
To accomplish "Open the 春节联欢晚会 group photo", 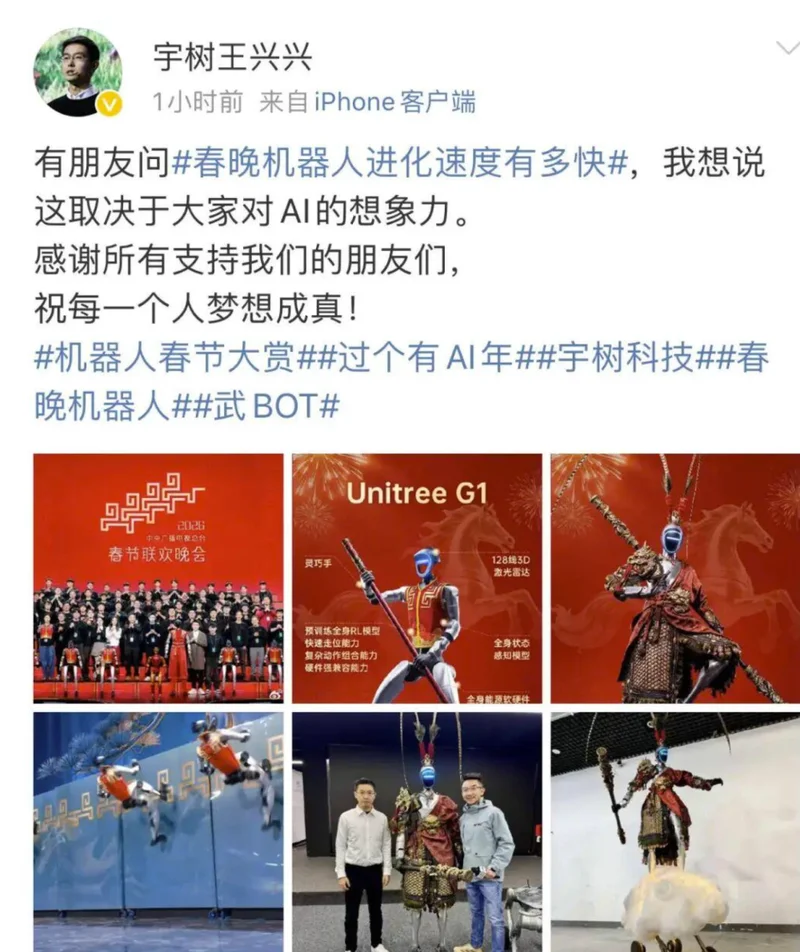I will [x=158, y=578].
